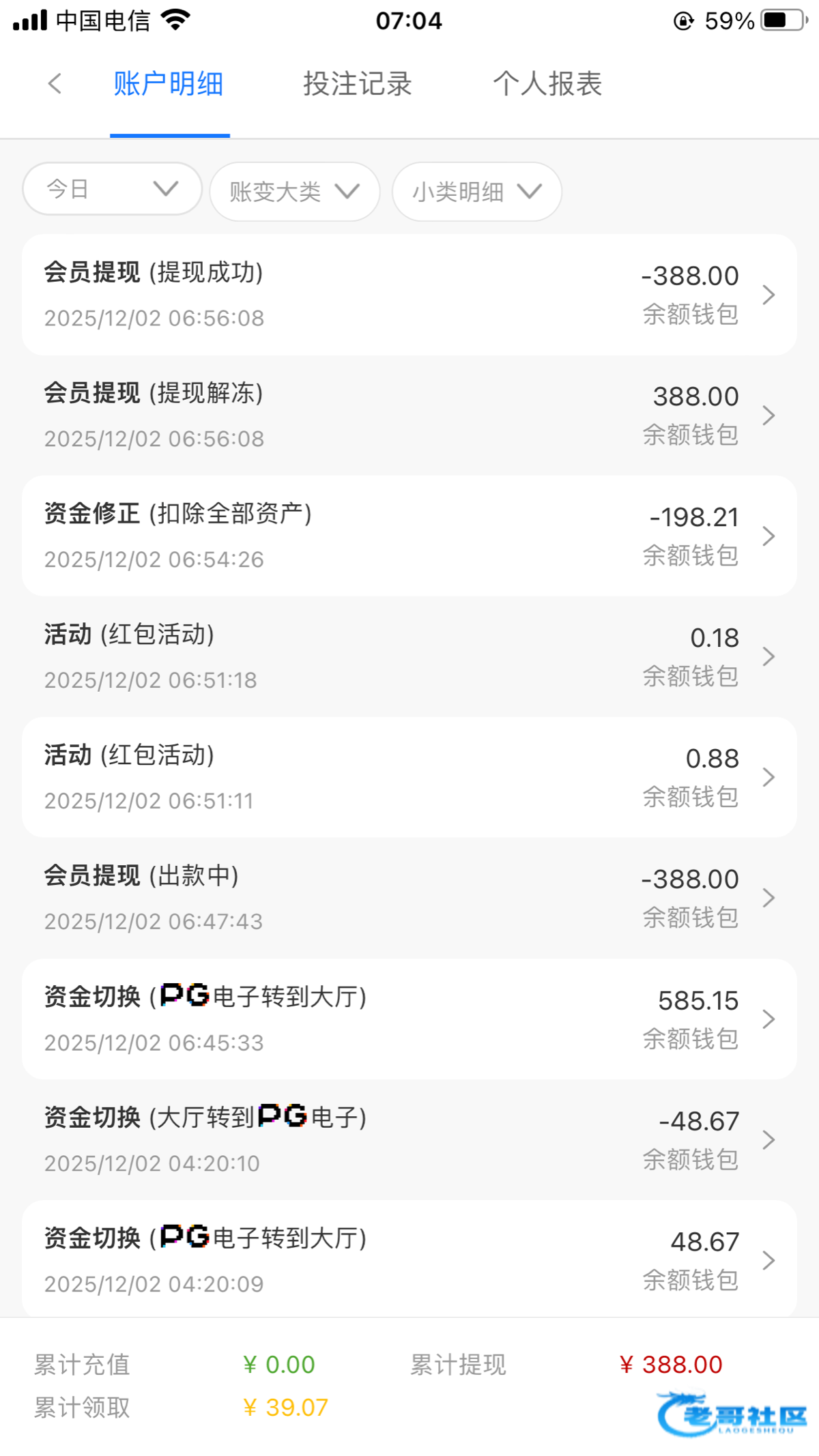Open the 红包活动 0.88 record
Image resolution: width=819 pixels, height=1456 pixels.
(x=409, y=777)
